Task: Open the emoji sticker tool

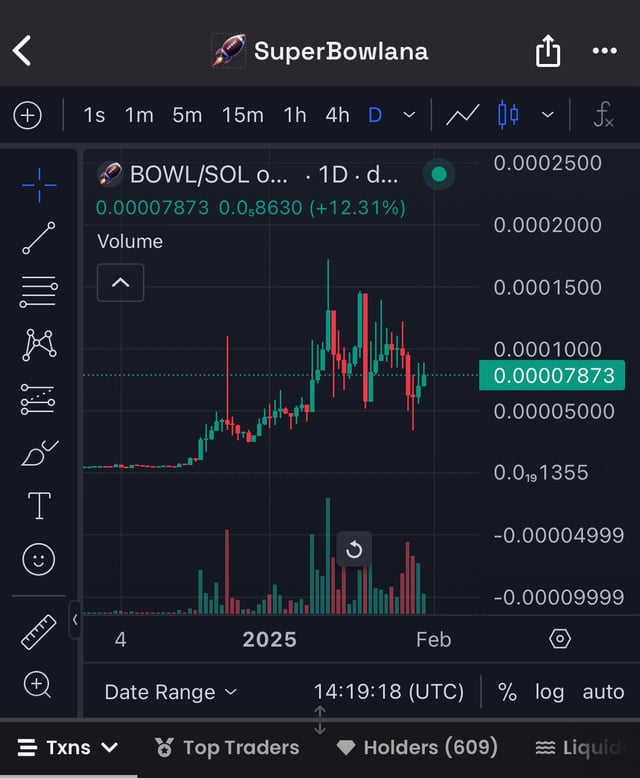Action: (39, 559)
